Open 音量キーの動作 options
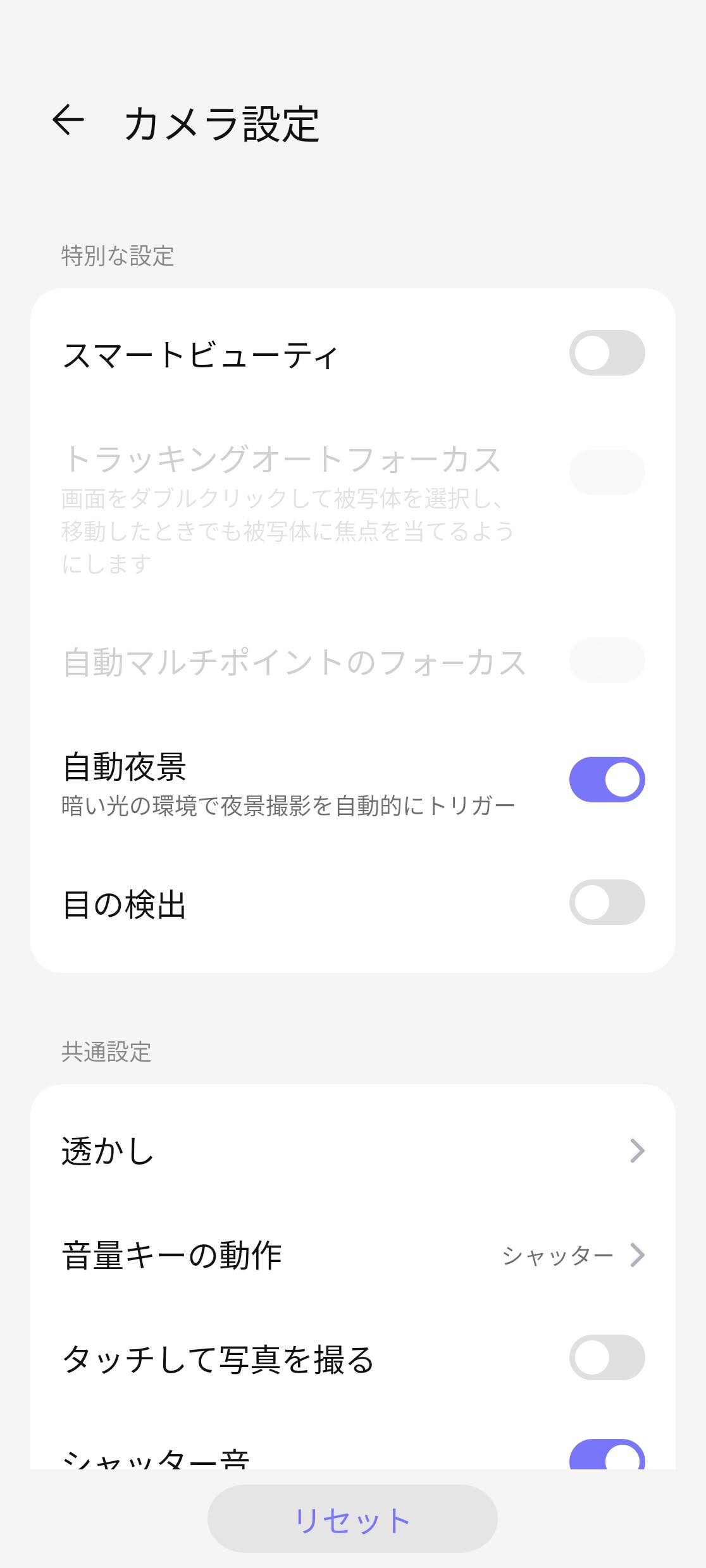 (x=352, y=1255)
